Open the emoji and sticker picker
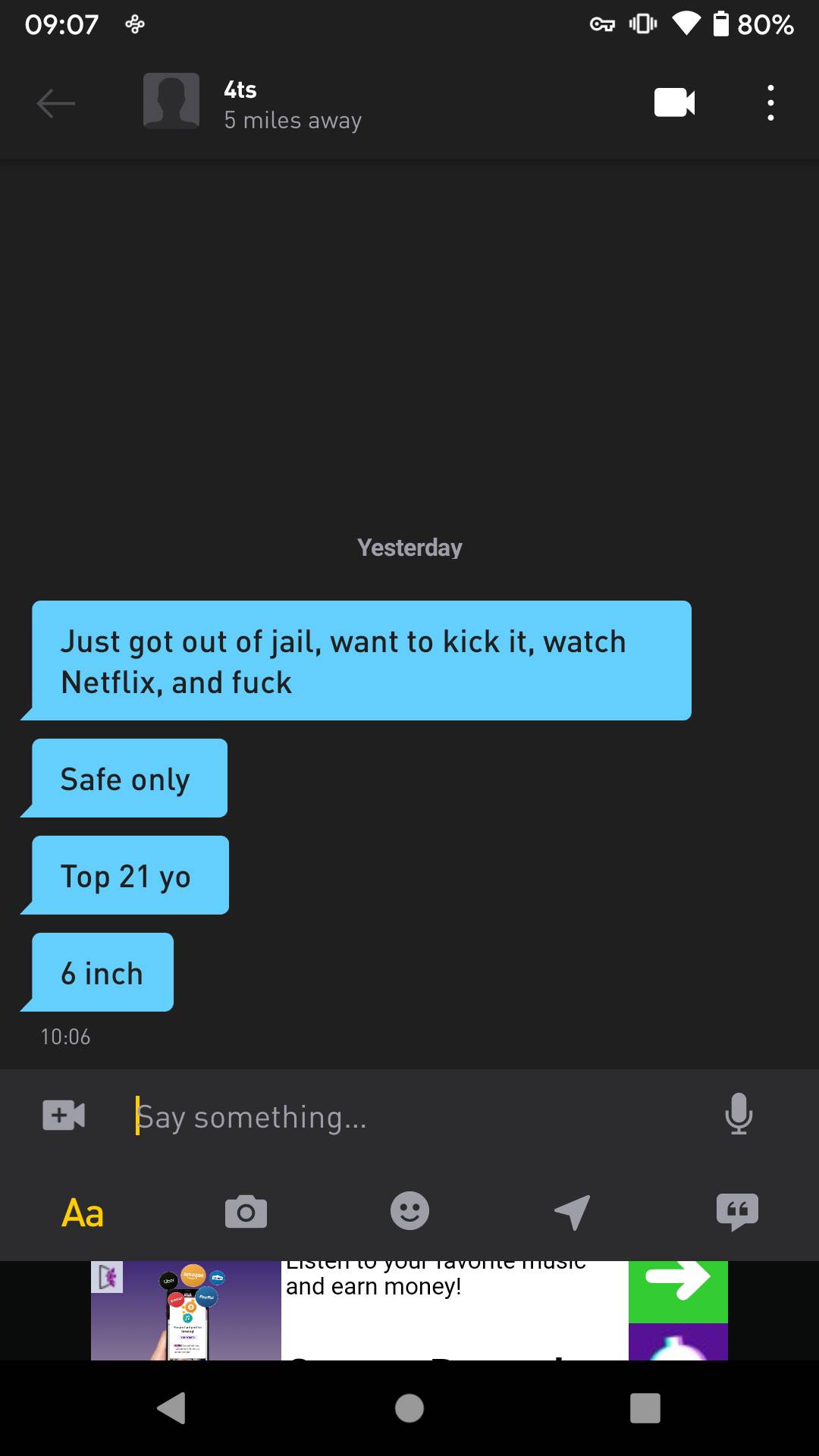 (409, 1211)
